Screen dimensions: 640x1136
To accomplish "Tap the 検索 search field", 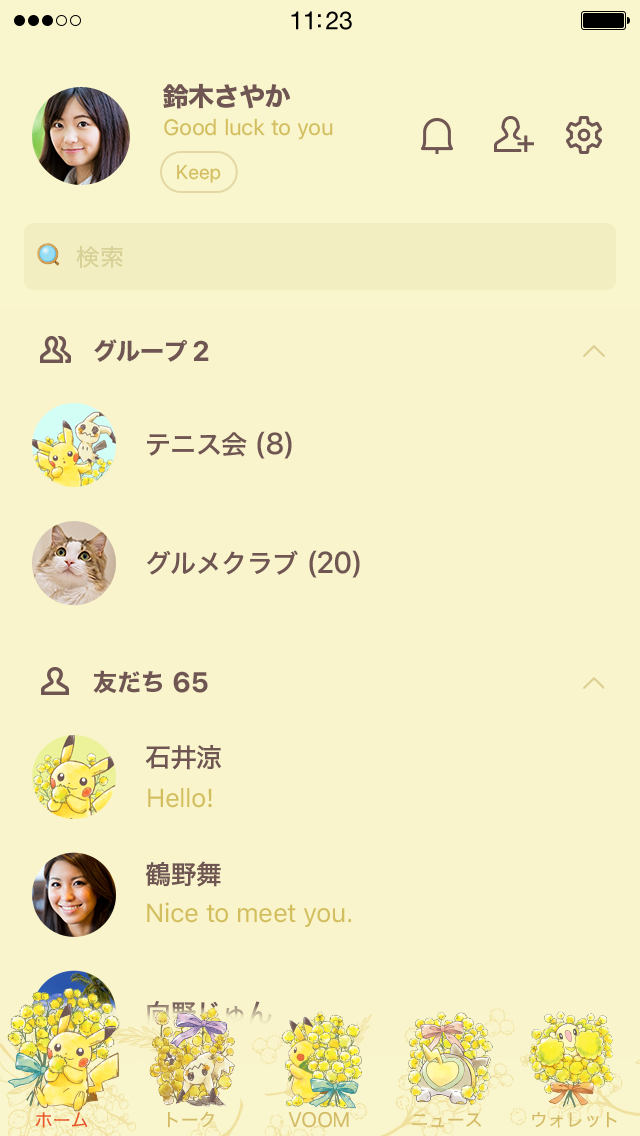I will [320, 257].
